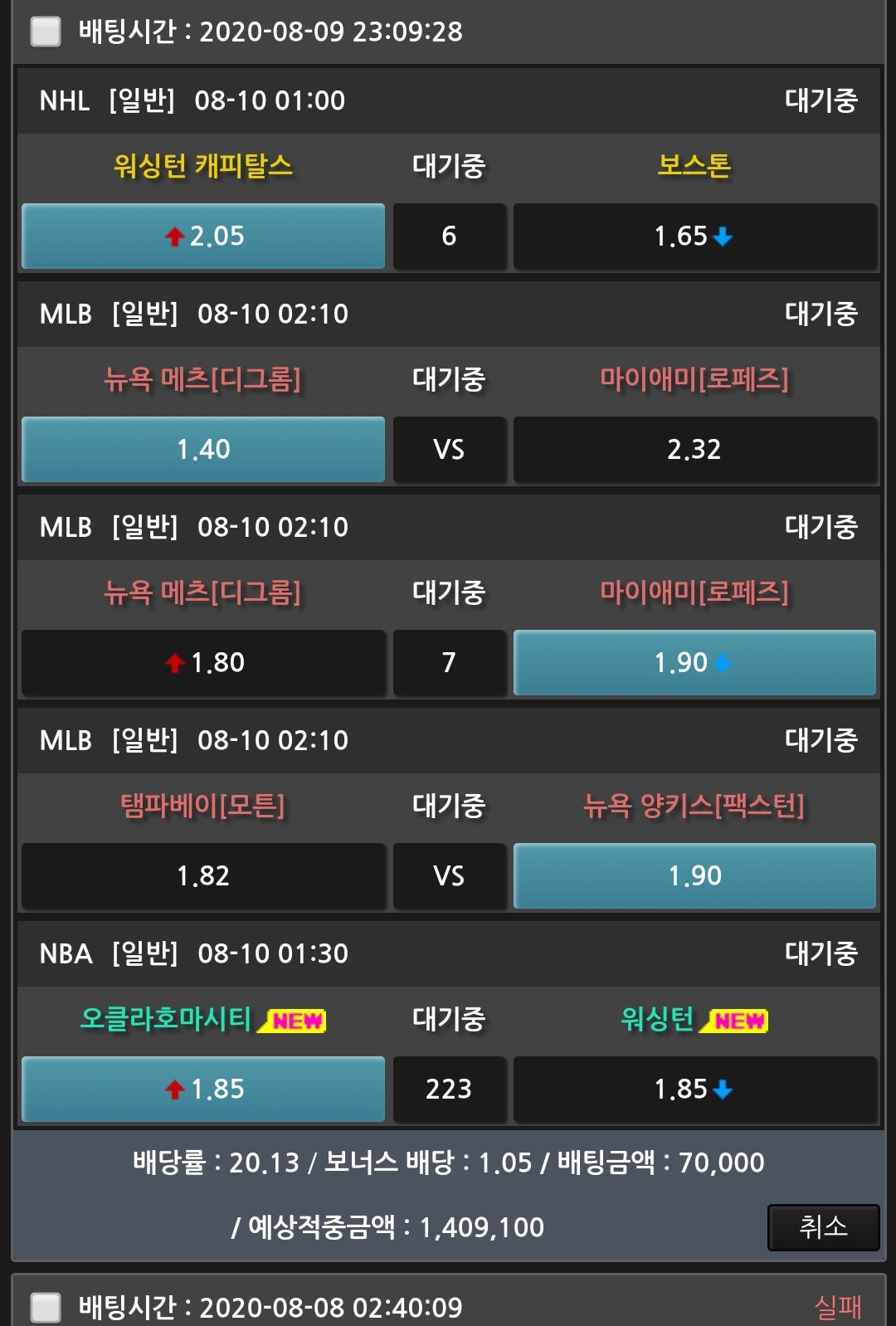Tick the checkbox for bet placed 2020-08-09 23:09:28

coord(46,32)
